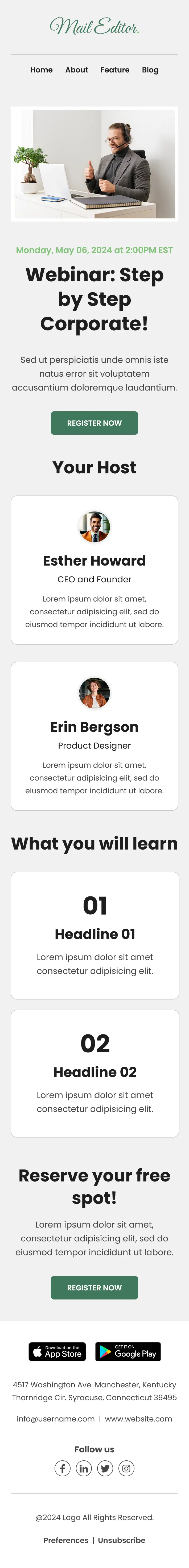This screenshot has width=189, height=1568.
Task: Open the www.website.com link
Action: tap(139, 1418)
